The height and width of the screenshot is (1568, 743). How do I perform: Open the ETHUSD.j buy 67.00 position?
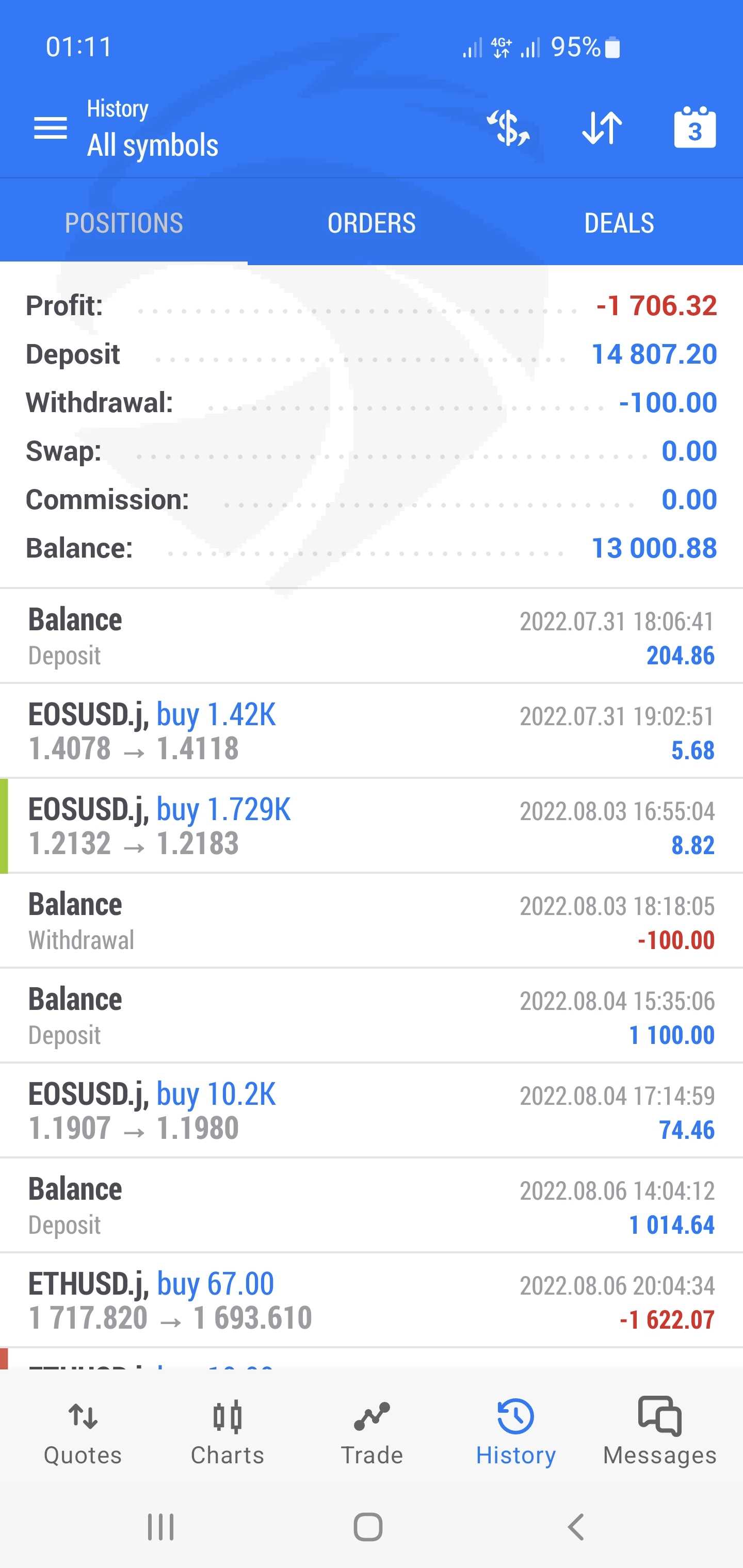click(372, 1301)
